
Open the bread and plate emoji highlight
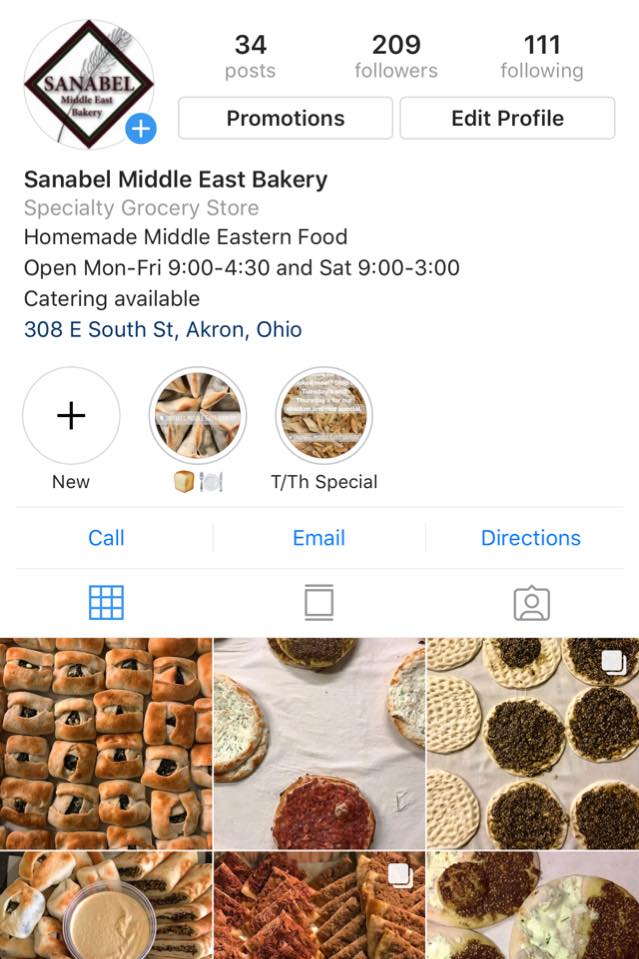point(198,416)
